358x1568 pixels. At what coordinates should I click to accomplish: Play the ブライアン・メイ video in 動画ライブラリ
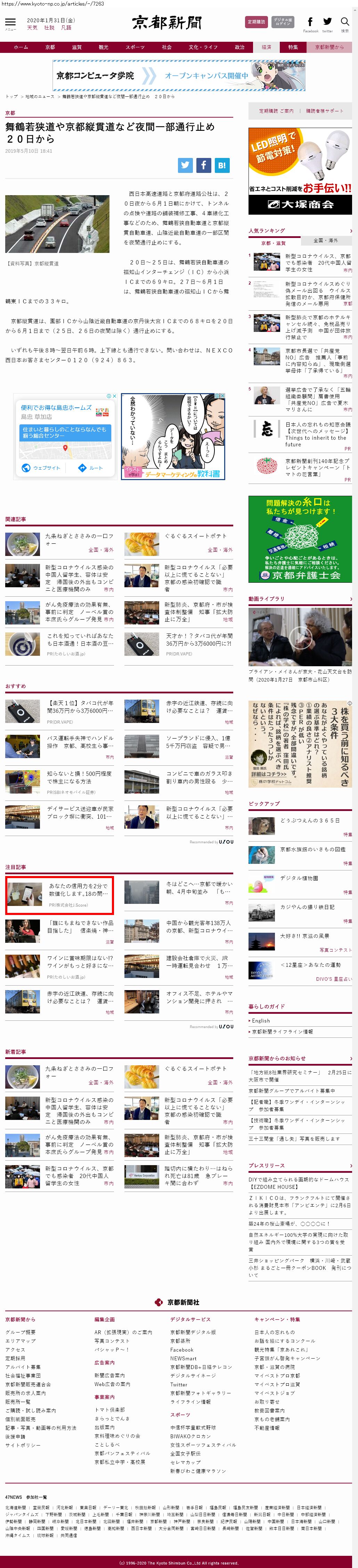tap(300, 636)
